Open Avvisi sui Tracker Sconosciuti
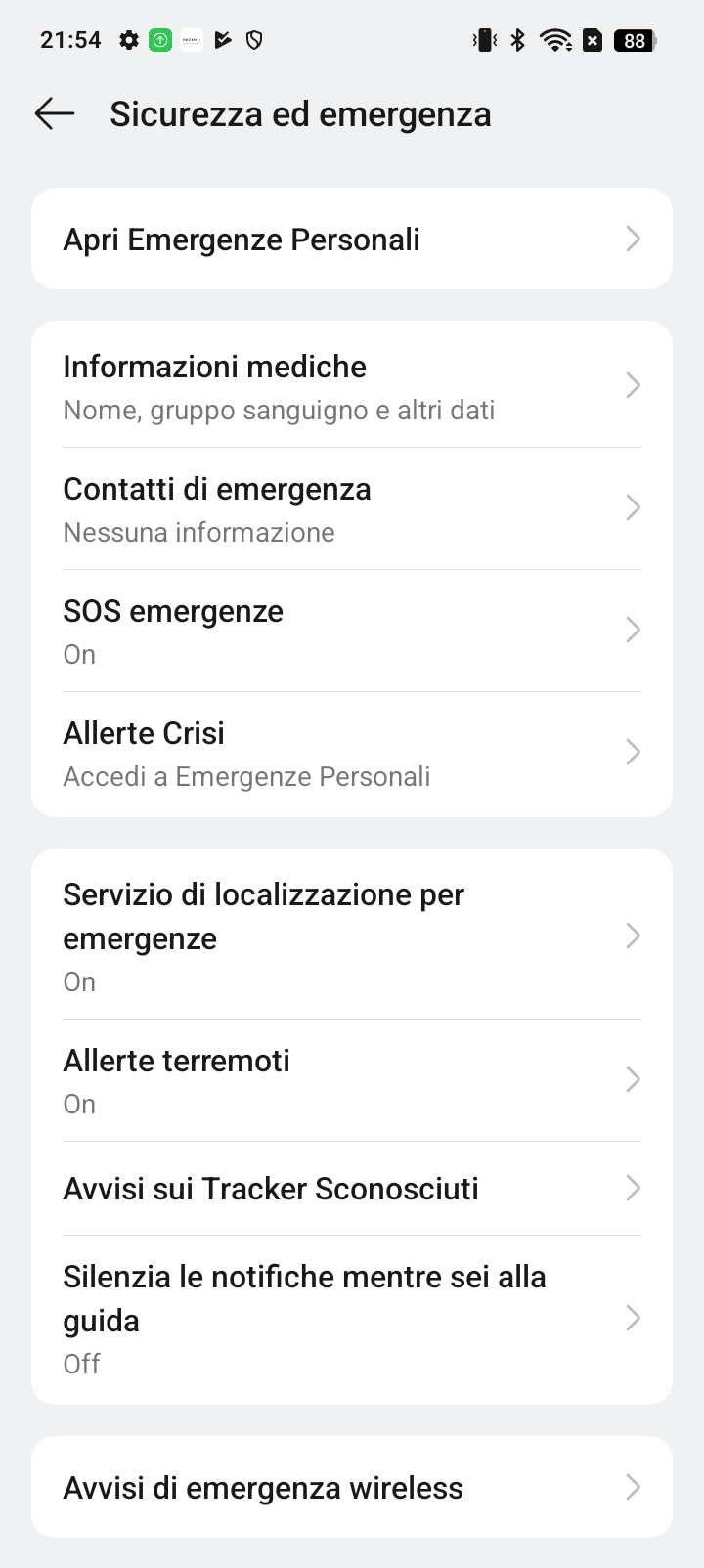The height and width of the screenshot is (1568, 704). [x=352, y=1189]
